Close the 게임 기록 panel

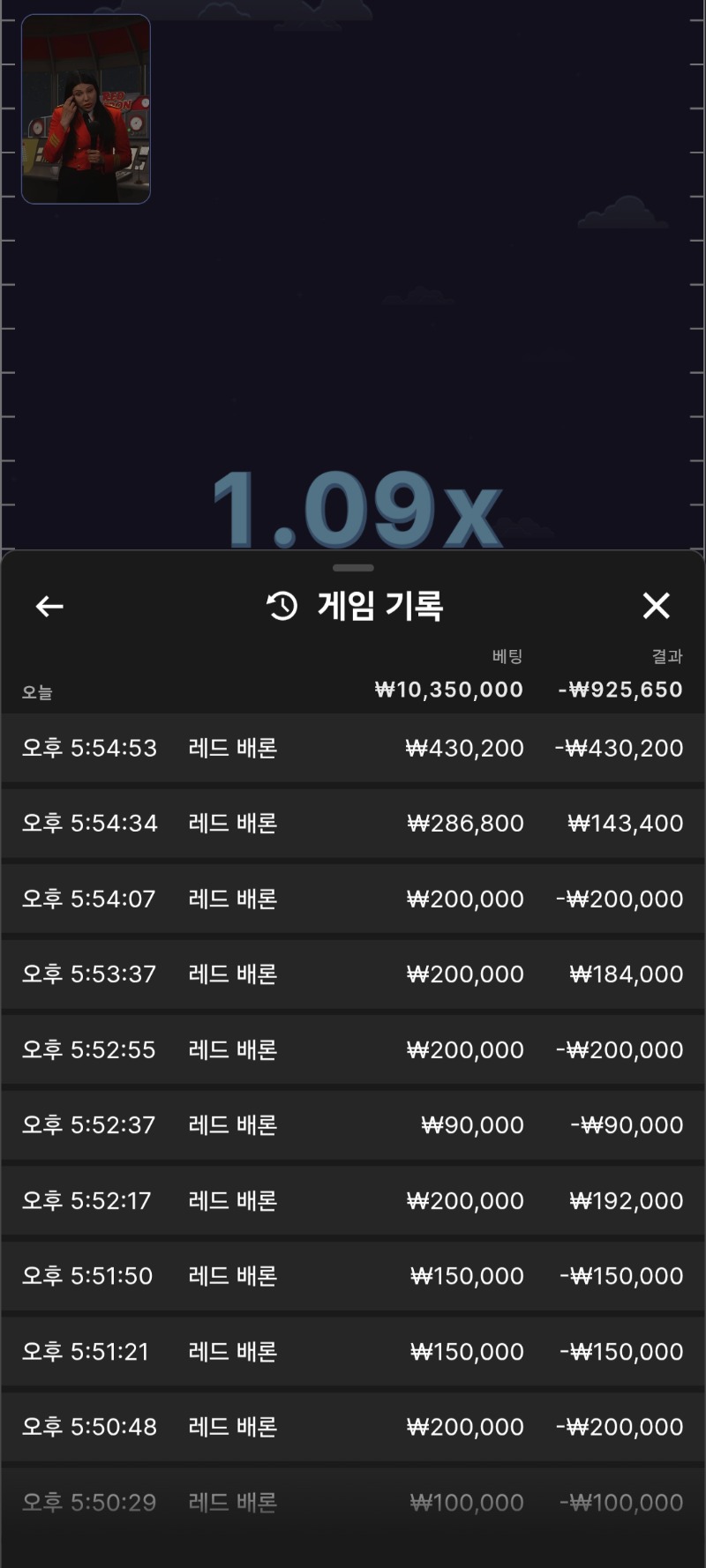(656, 606)
